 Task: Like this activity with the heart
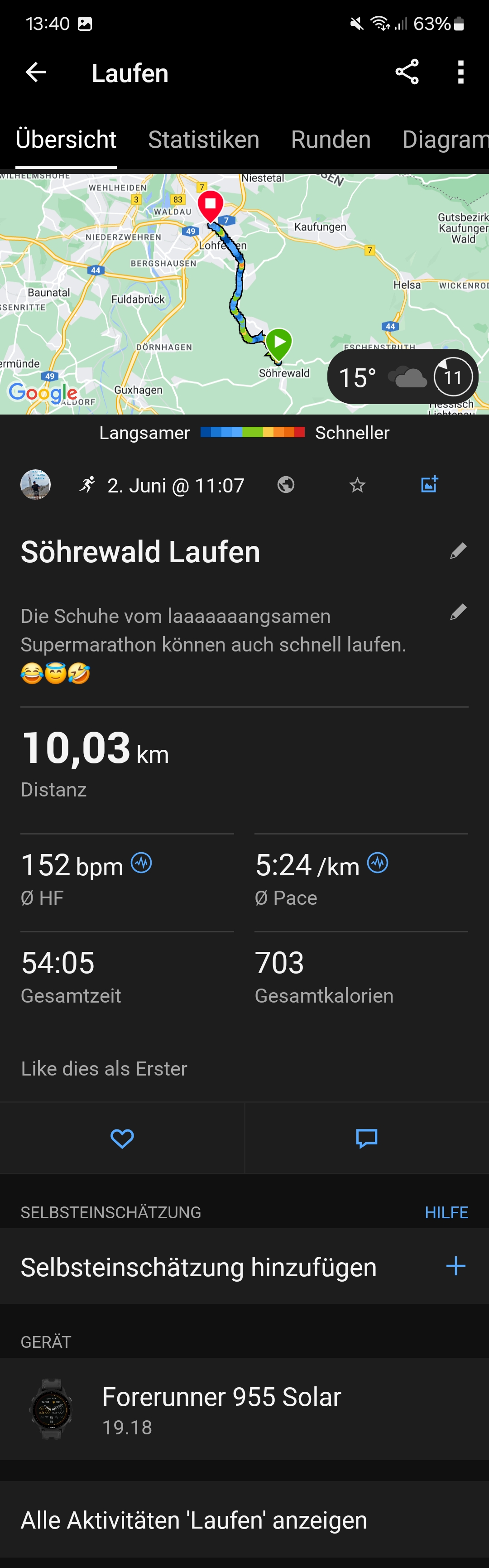point(122,1138)
